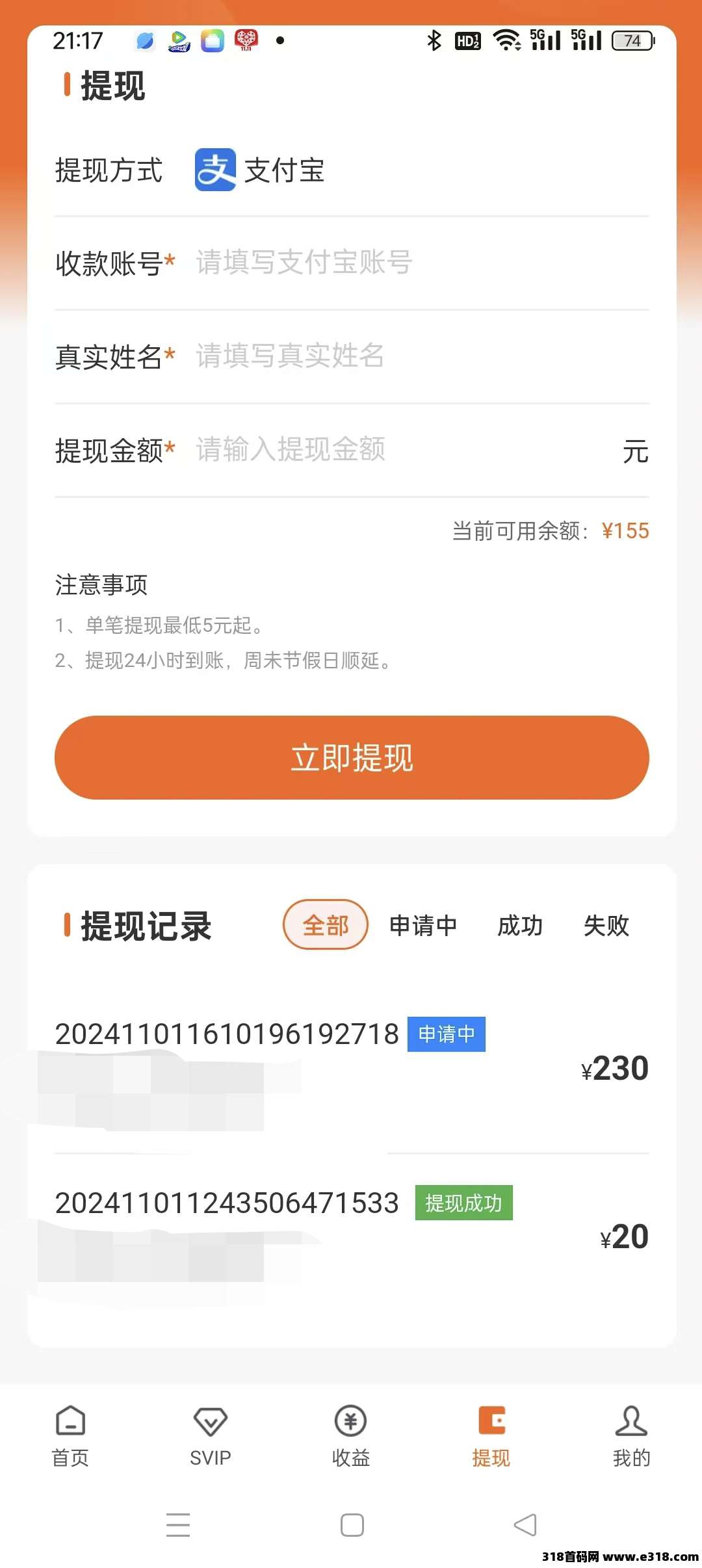Viewport: 702px width, 1568px height.
Task: View 失败 withdrawal records
Action: pyautogui.click(x=606, y=925)
